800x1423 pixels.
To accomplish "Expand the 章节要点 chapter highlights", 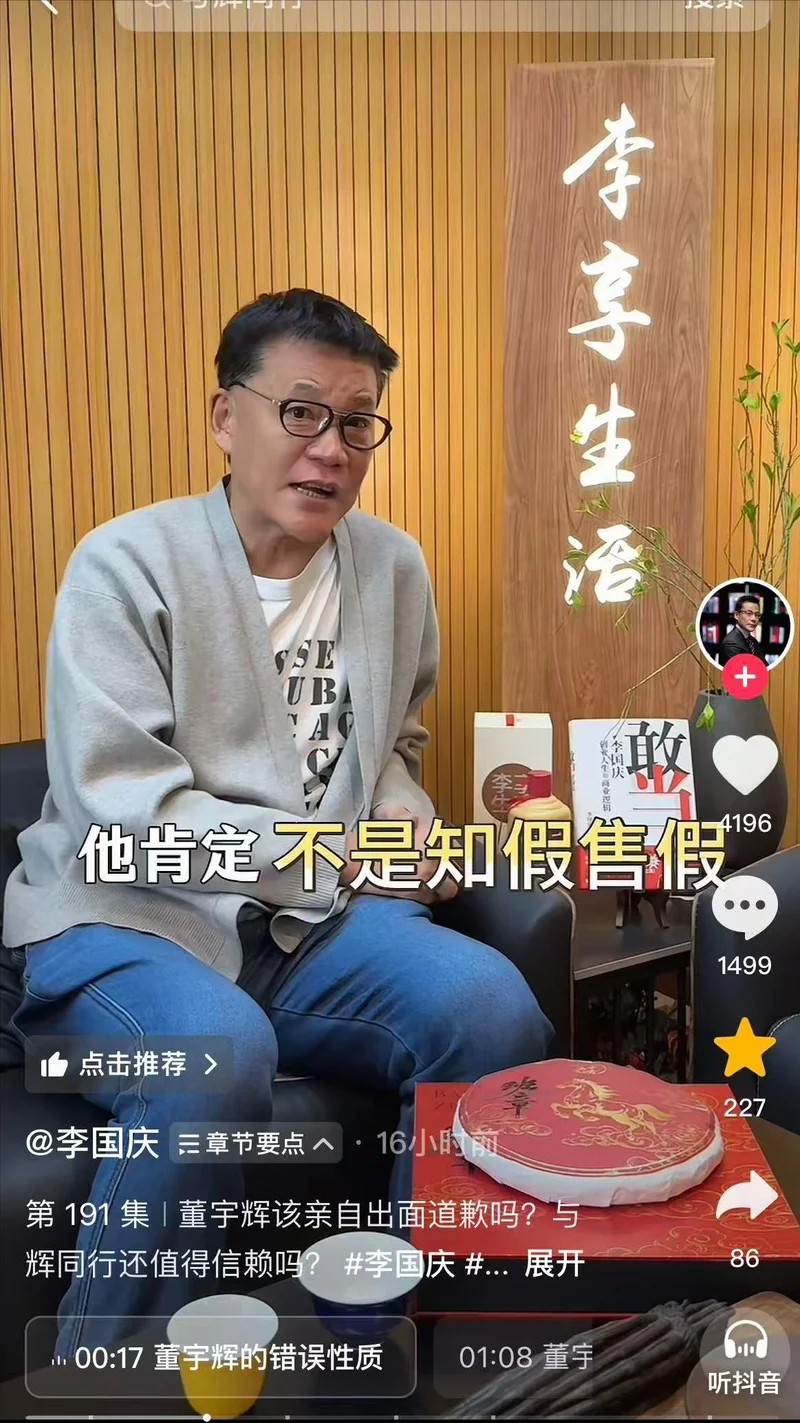I will tap(256, 1144).
